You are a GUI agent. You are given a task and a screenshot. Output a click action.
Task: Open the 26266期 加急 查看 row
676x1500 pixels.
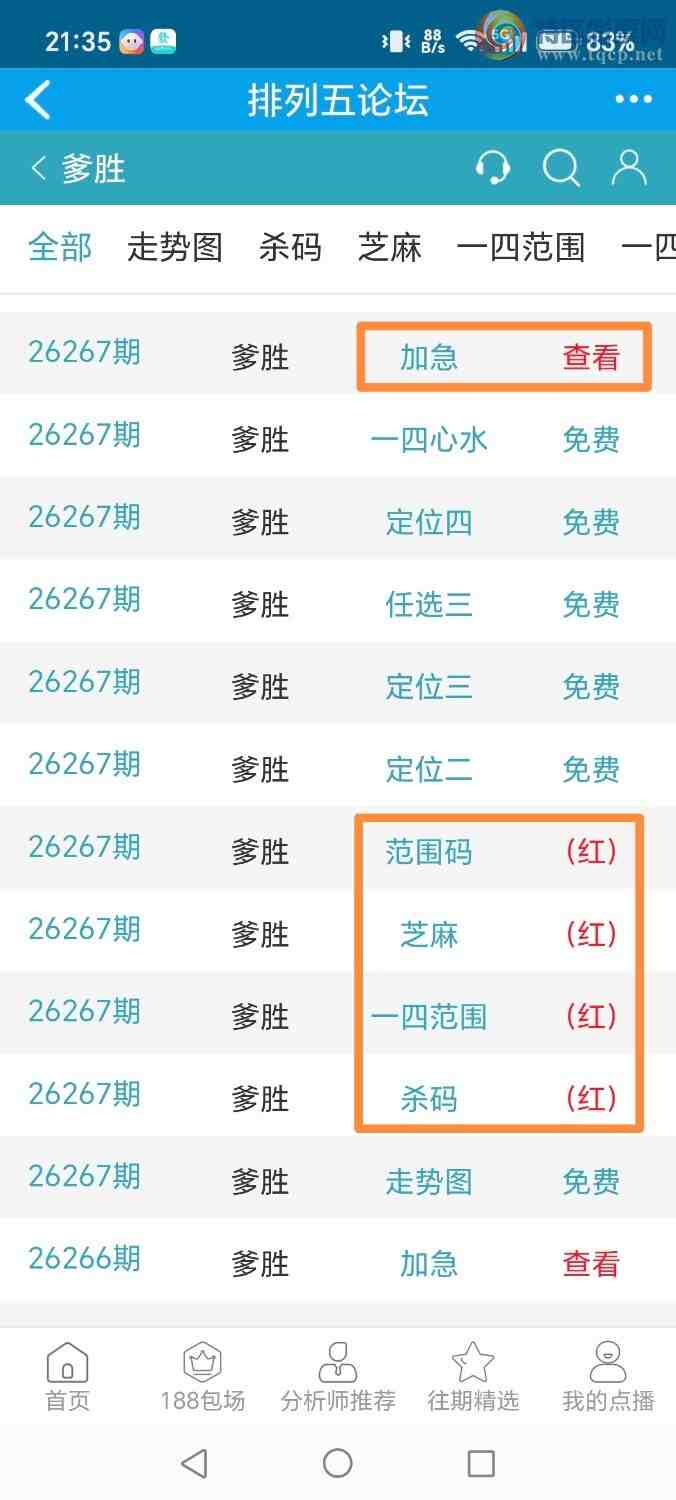point(338,1260)
